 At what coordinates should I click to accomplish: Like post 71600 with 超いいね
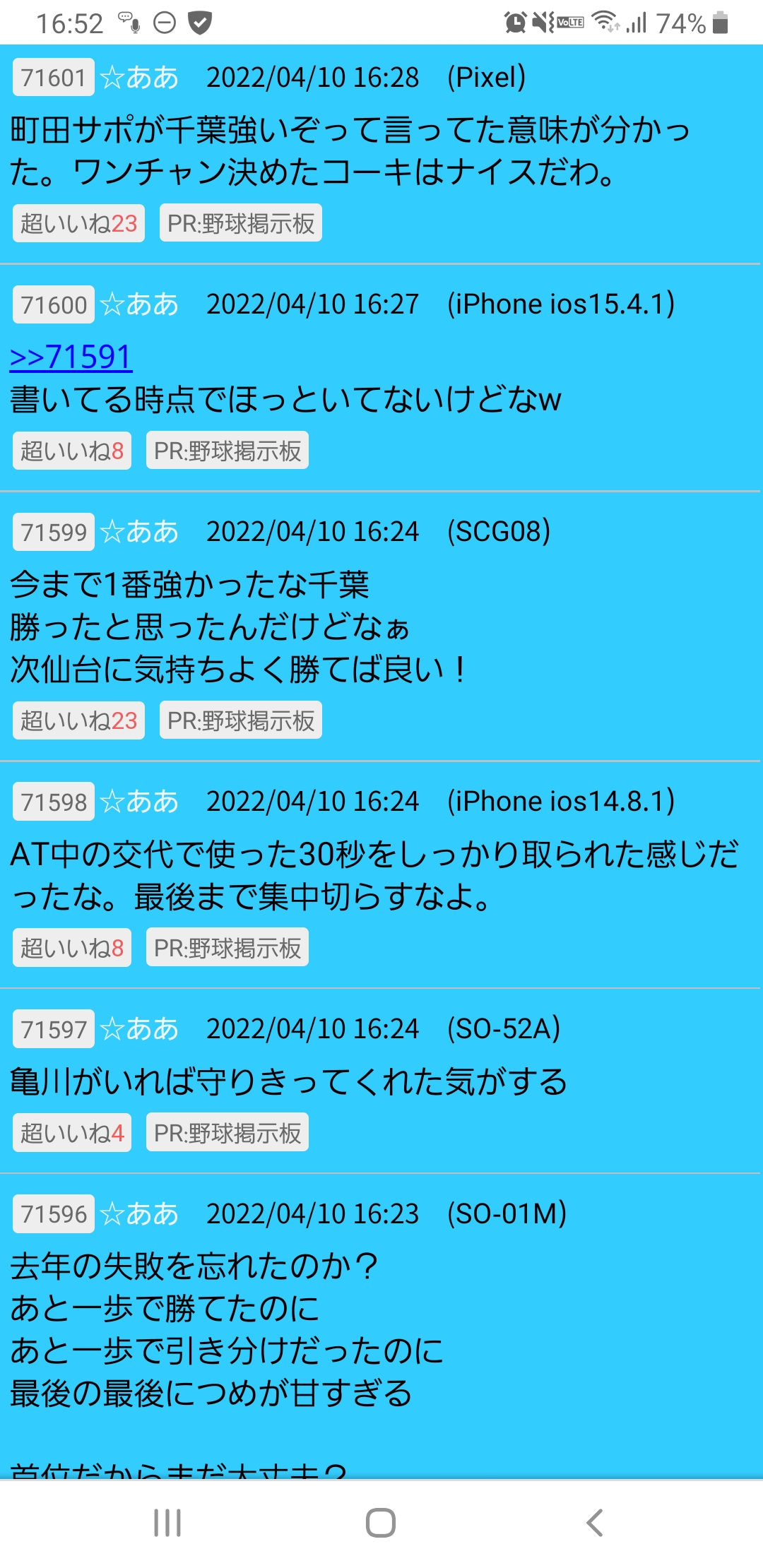72,451
